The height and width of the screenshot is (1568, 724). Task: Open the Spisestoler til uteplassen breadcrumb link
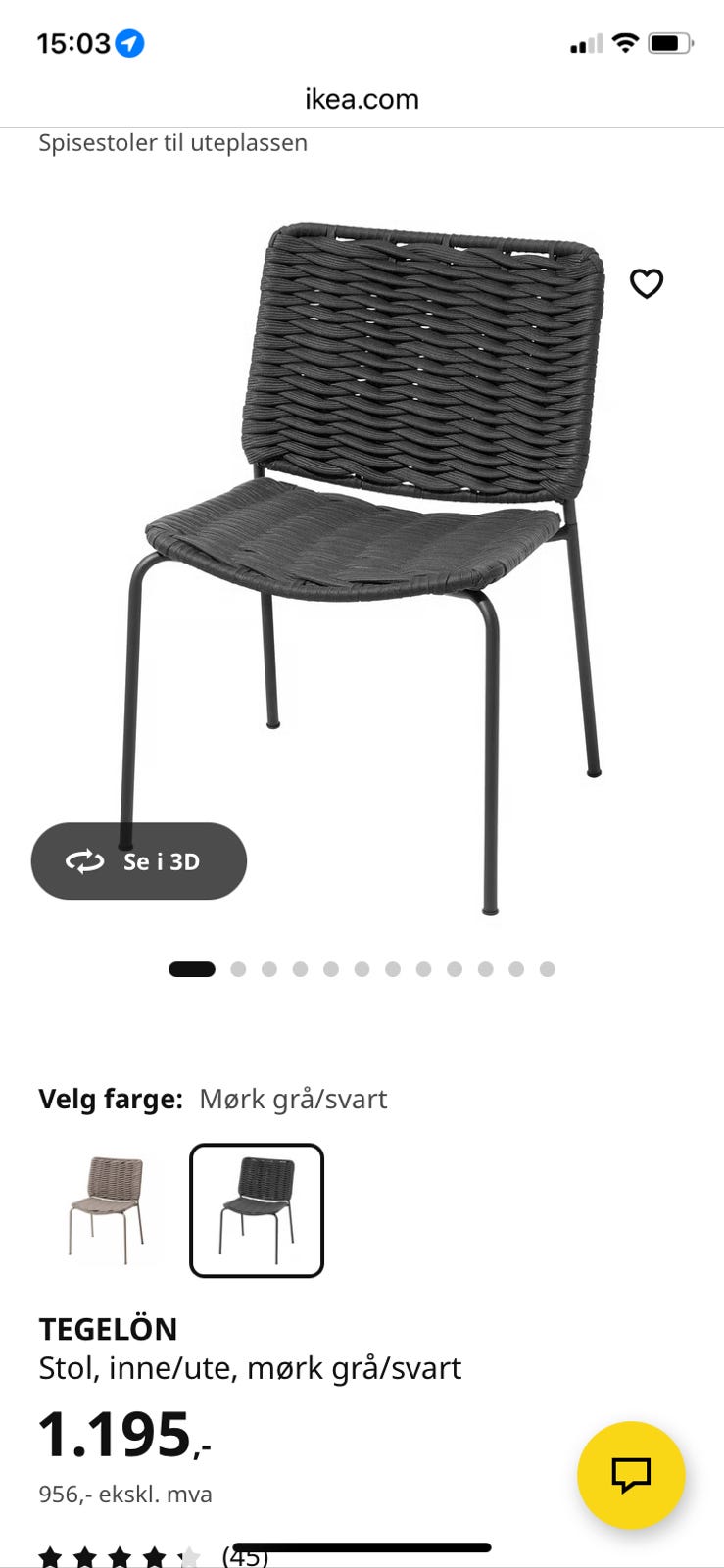tap(173, 143)
